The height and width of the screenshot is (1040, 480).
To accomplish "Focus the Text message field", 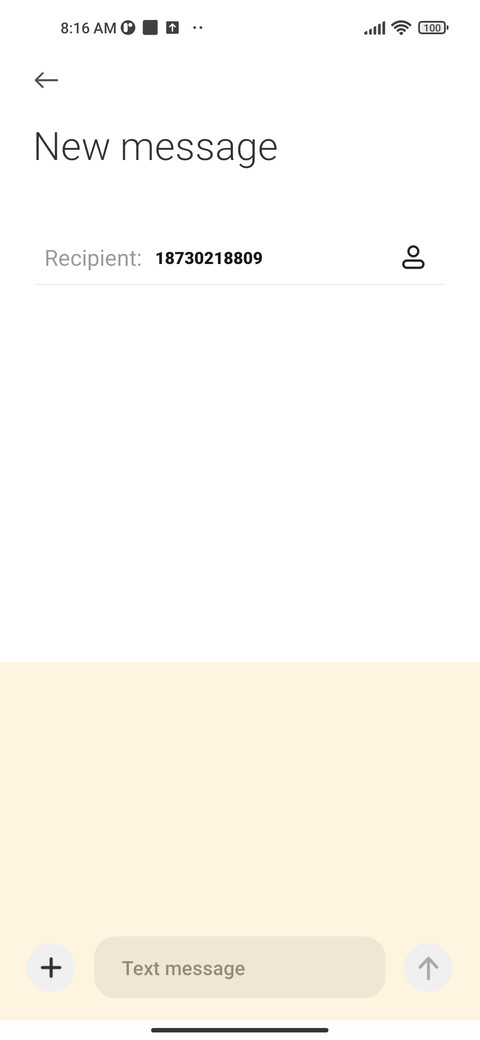I will click(239, 968).
